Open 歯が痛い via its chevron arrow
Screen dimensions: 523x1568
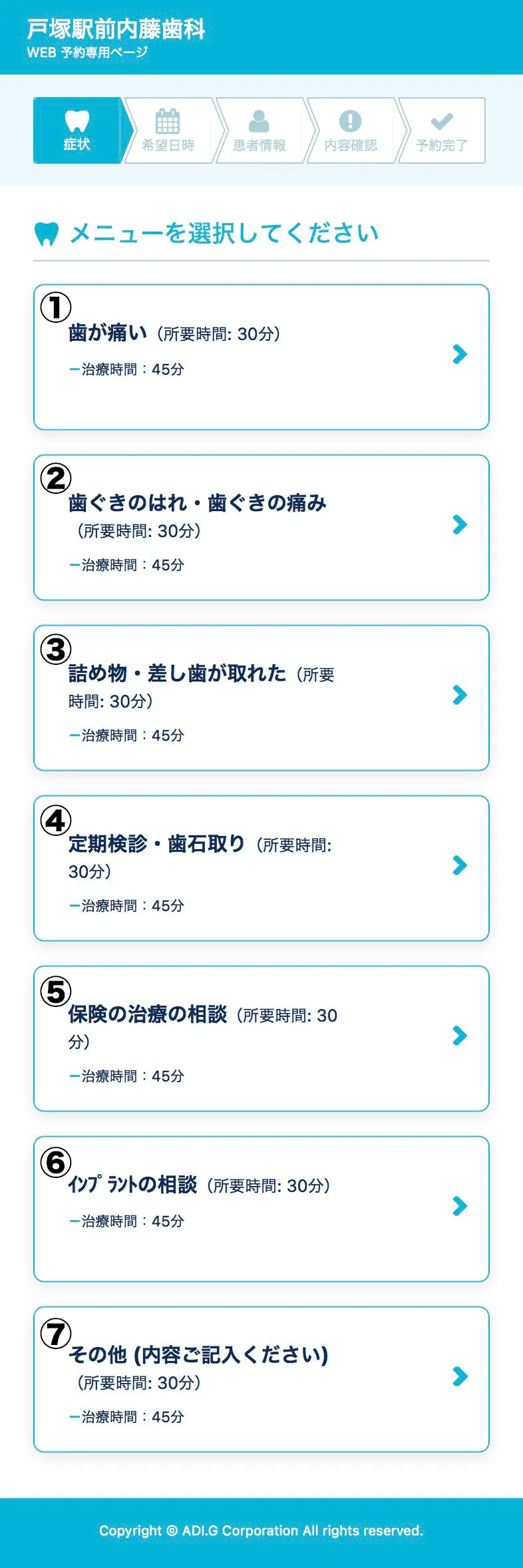point(460,356)
